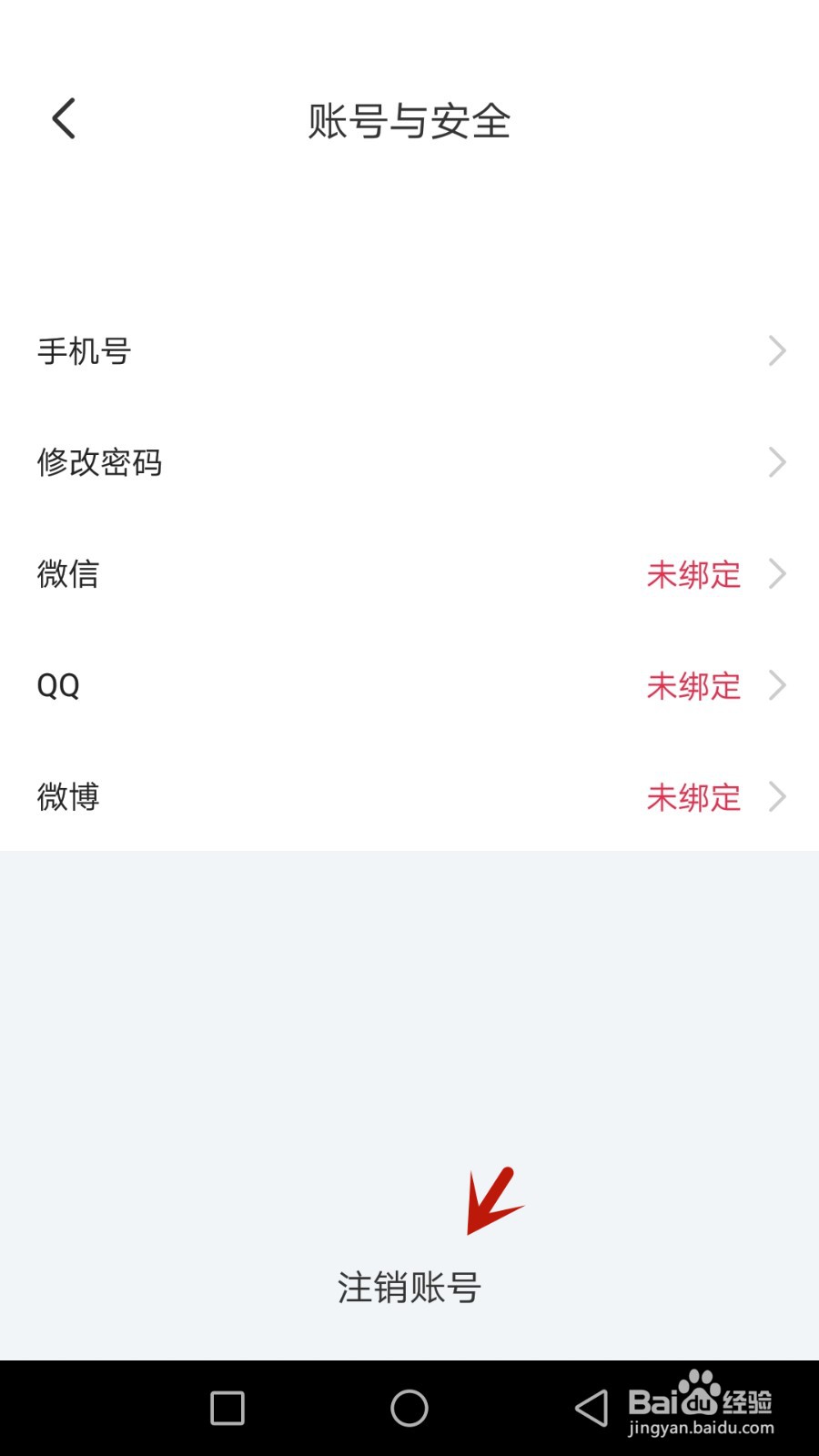The height and width of the screenshot is (1456, 819).
Task: Bind the 微信 account
Action: [409, 574]
